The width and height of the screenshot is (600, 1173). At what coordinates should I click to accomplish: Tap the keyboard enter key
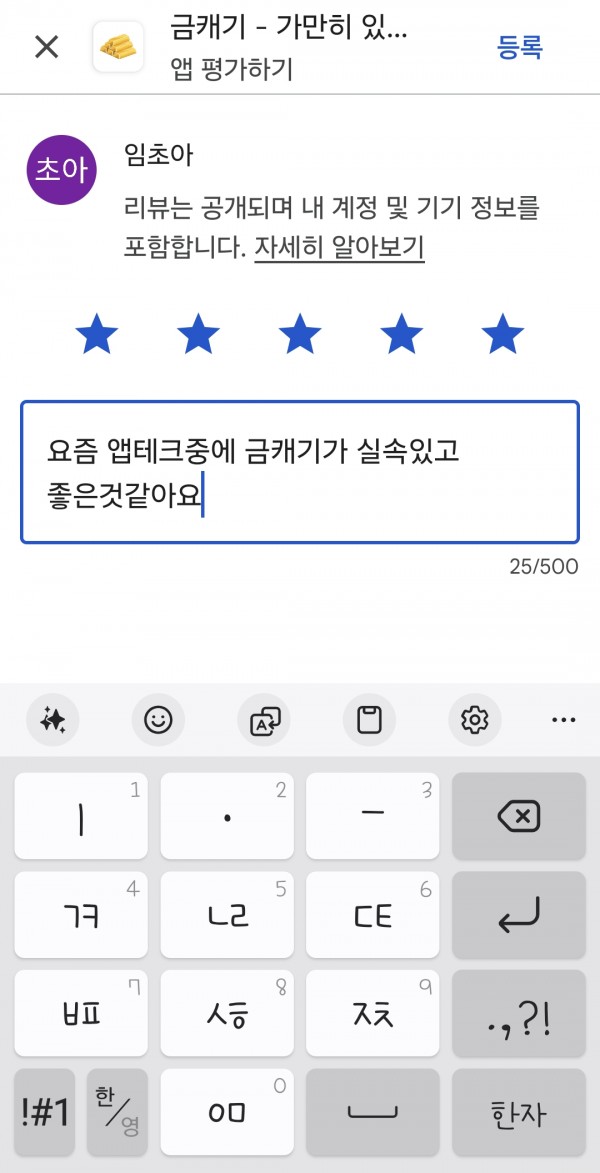pyautogui.click(x=519, y=915)
